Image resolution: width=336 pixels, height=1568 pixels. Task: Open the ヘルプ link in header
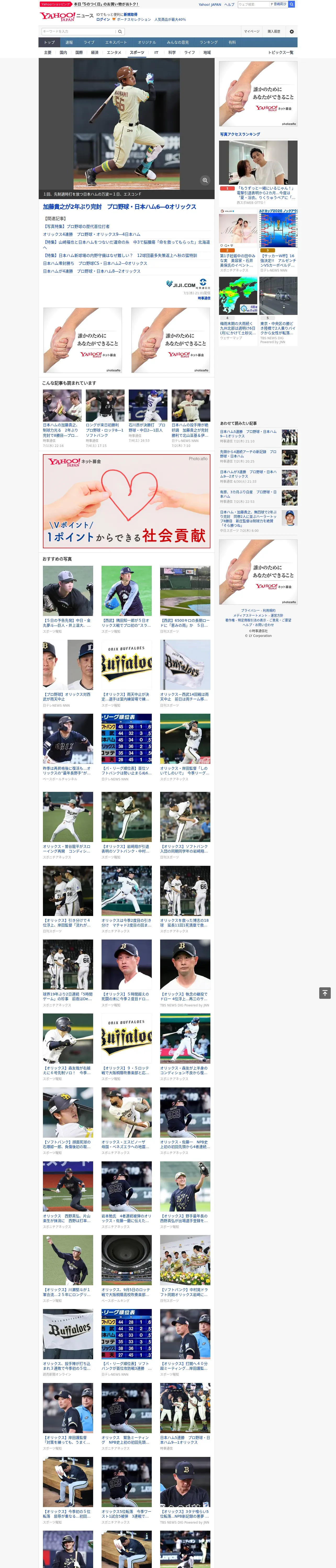coord(229,4)
